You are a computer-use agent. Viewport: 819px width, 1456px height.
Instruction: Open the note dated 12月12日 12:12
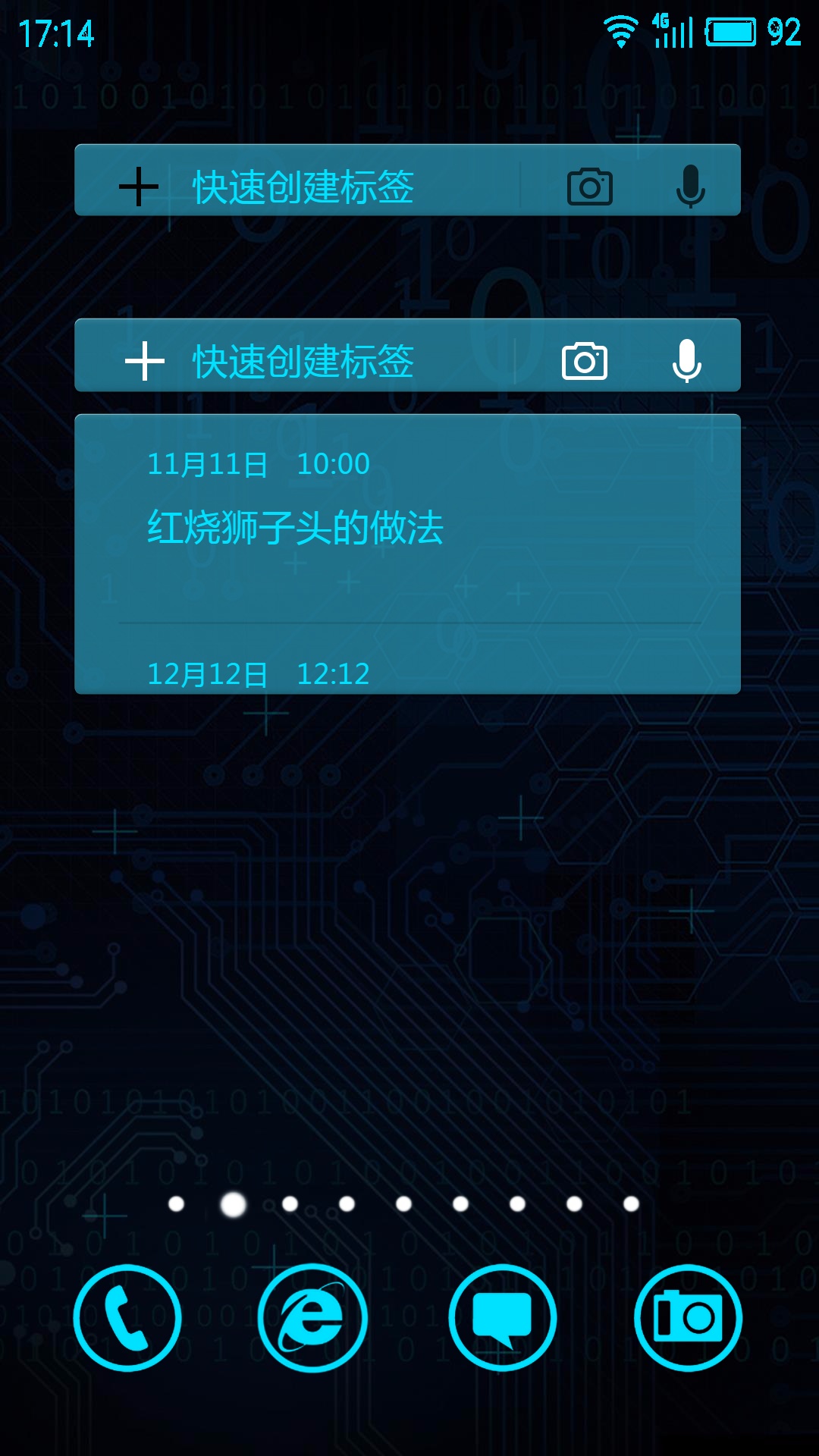[258, 673]
